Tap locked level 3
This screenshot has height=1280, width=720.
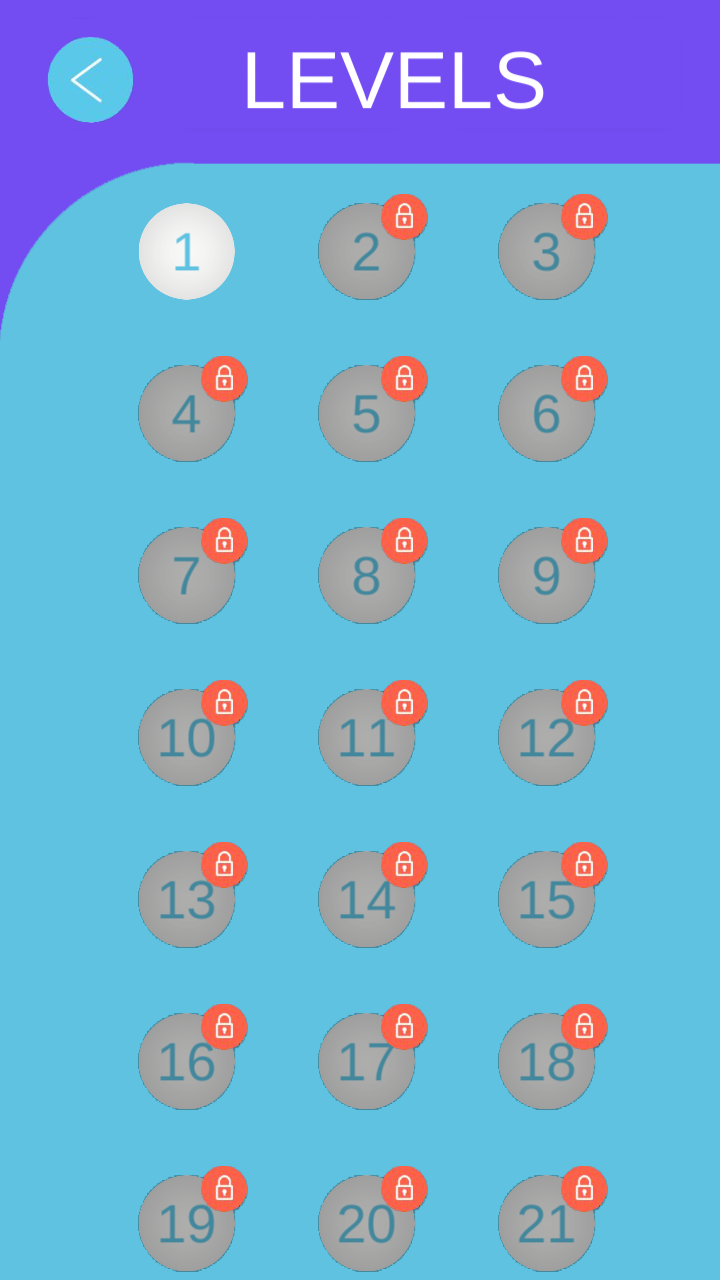pos(546,252)
